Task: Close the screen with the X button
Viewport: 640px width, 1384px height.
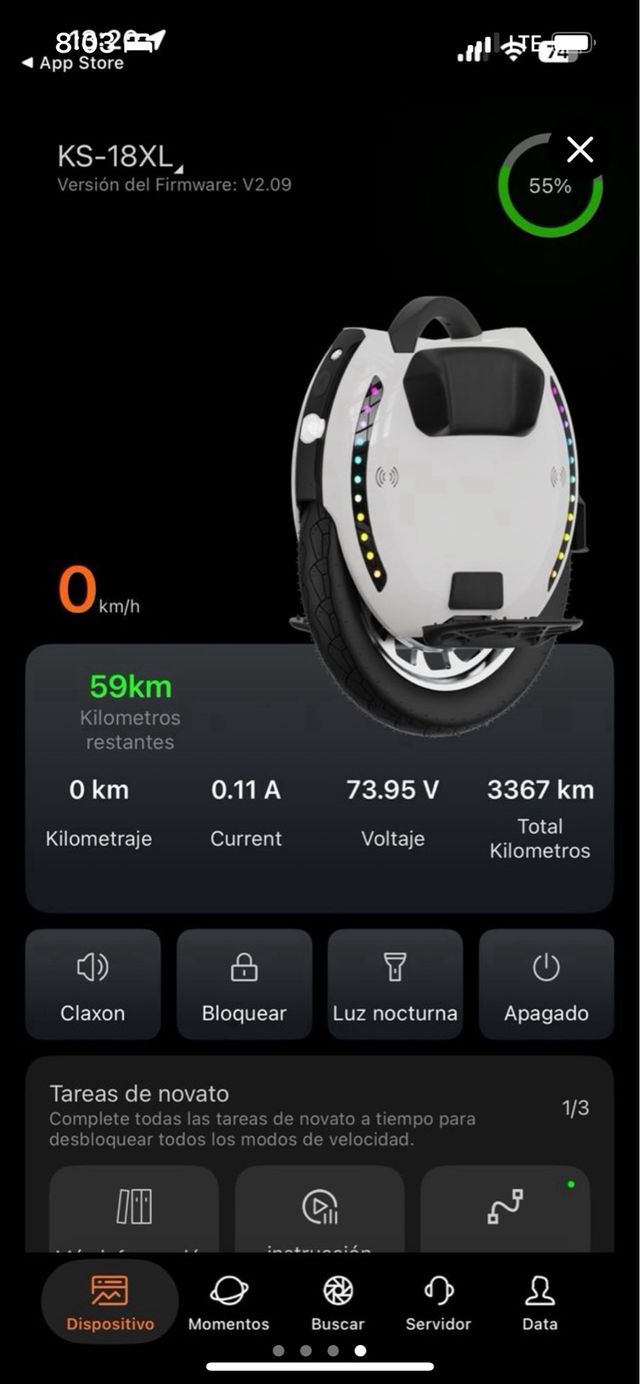Action: click(580, 150)
